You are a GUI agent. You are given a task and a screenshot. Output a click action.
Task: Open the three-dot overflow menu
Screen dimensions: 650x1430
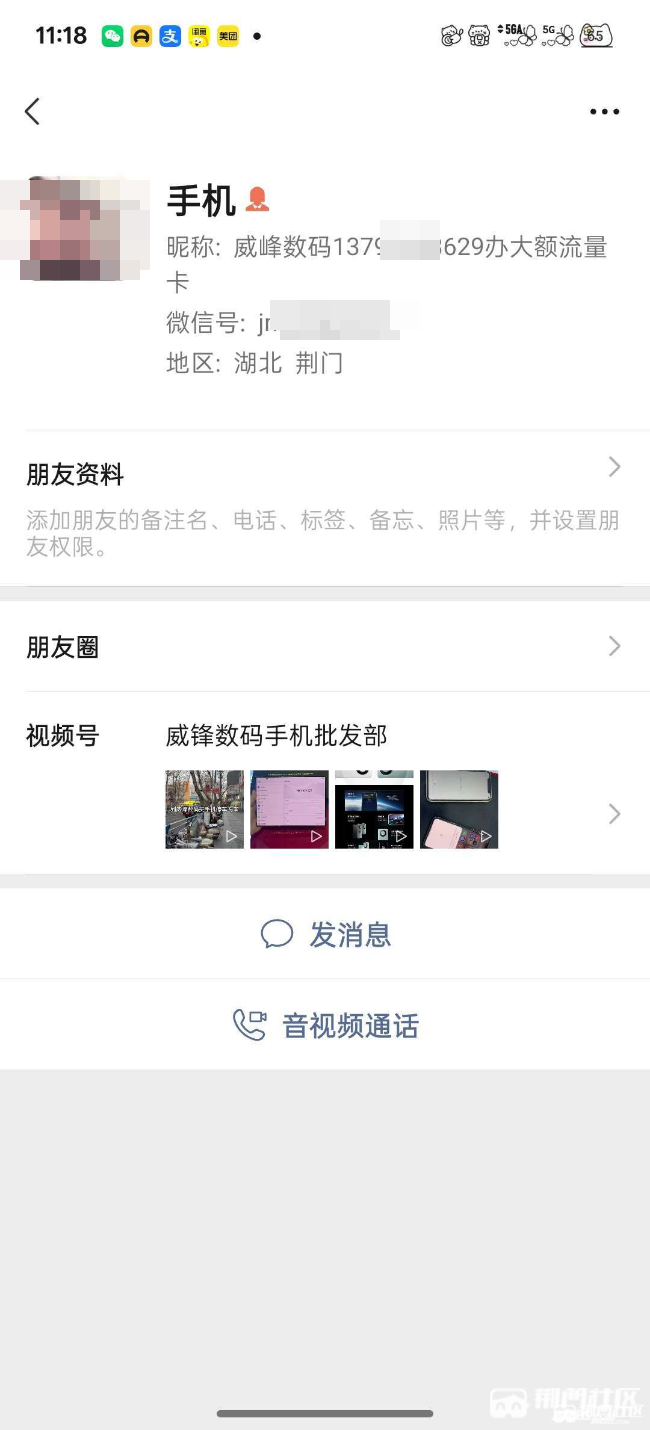click(604, 112)
